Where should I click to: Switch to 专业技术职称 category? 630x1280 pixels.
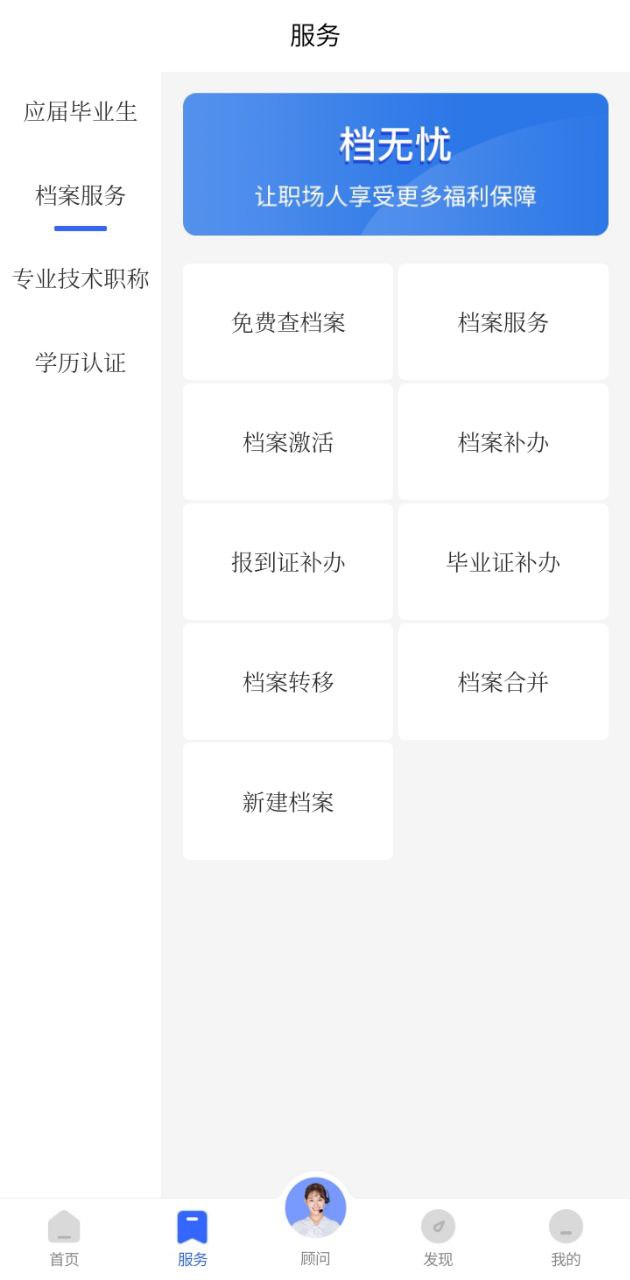pos(80,279)
